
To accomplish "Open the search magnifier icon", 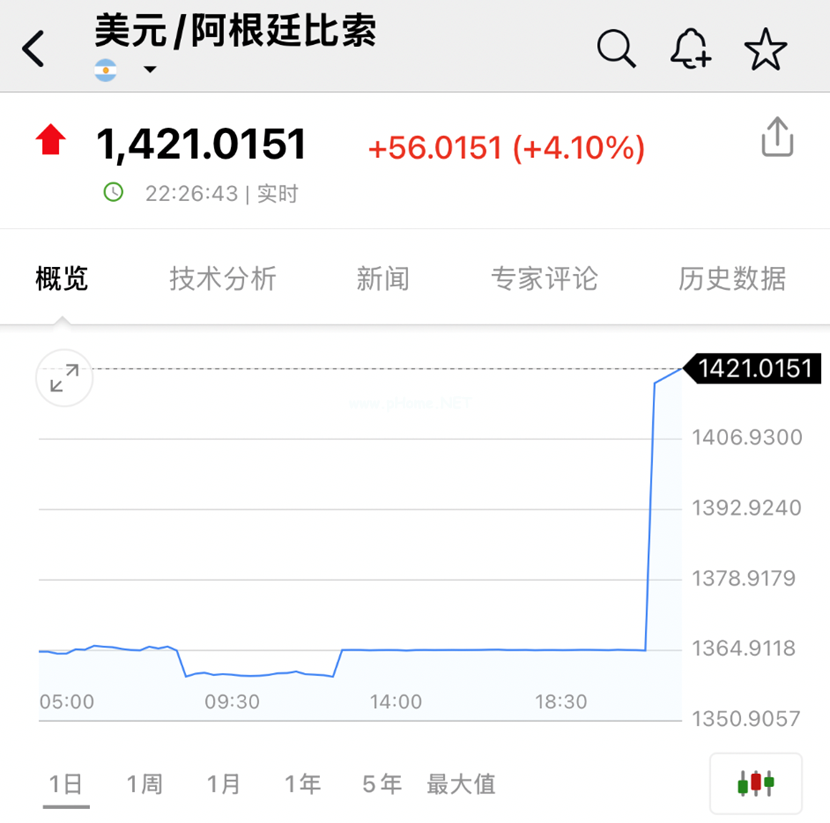I will [616, 47].
